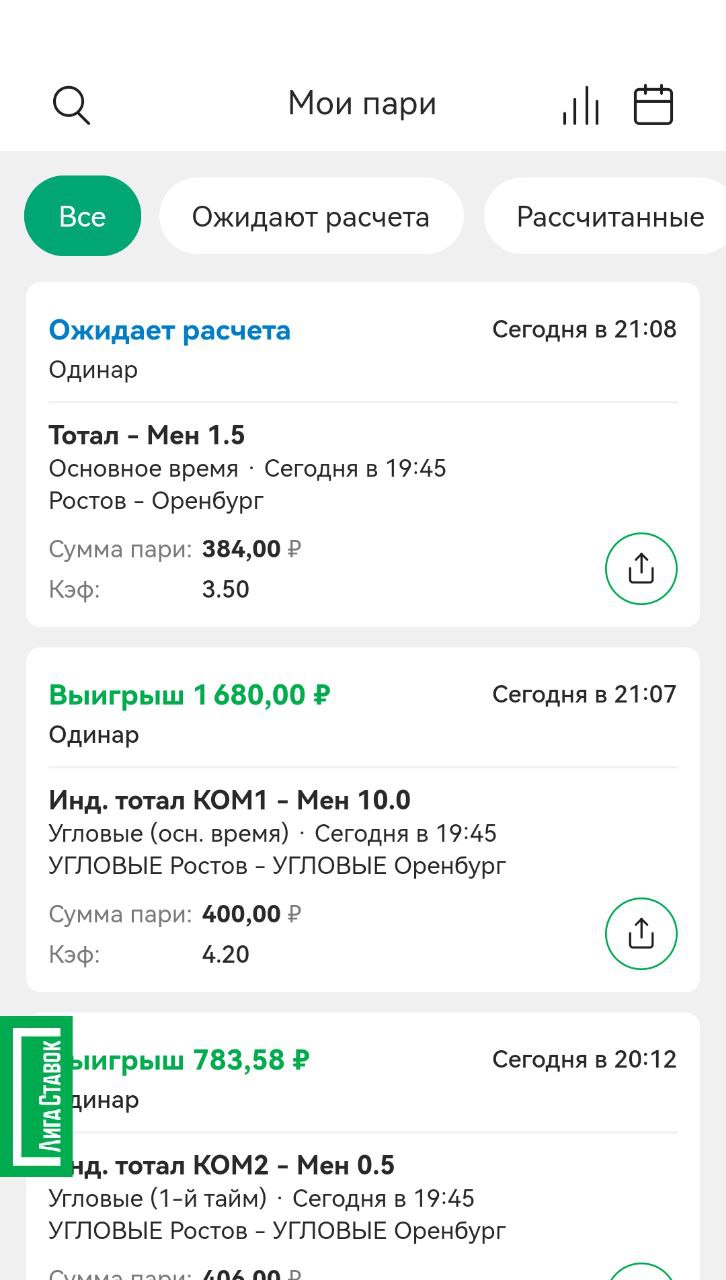This screenshot has width=726, height=1280.
Task: Open the calendar date filter
Action: [653, 105]
